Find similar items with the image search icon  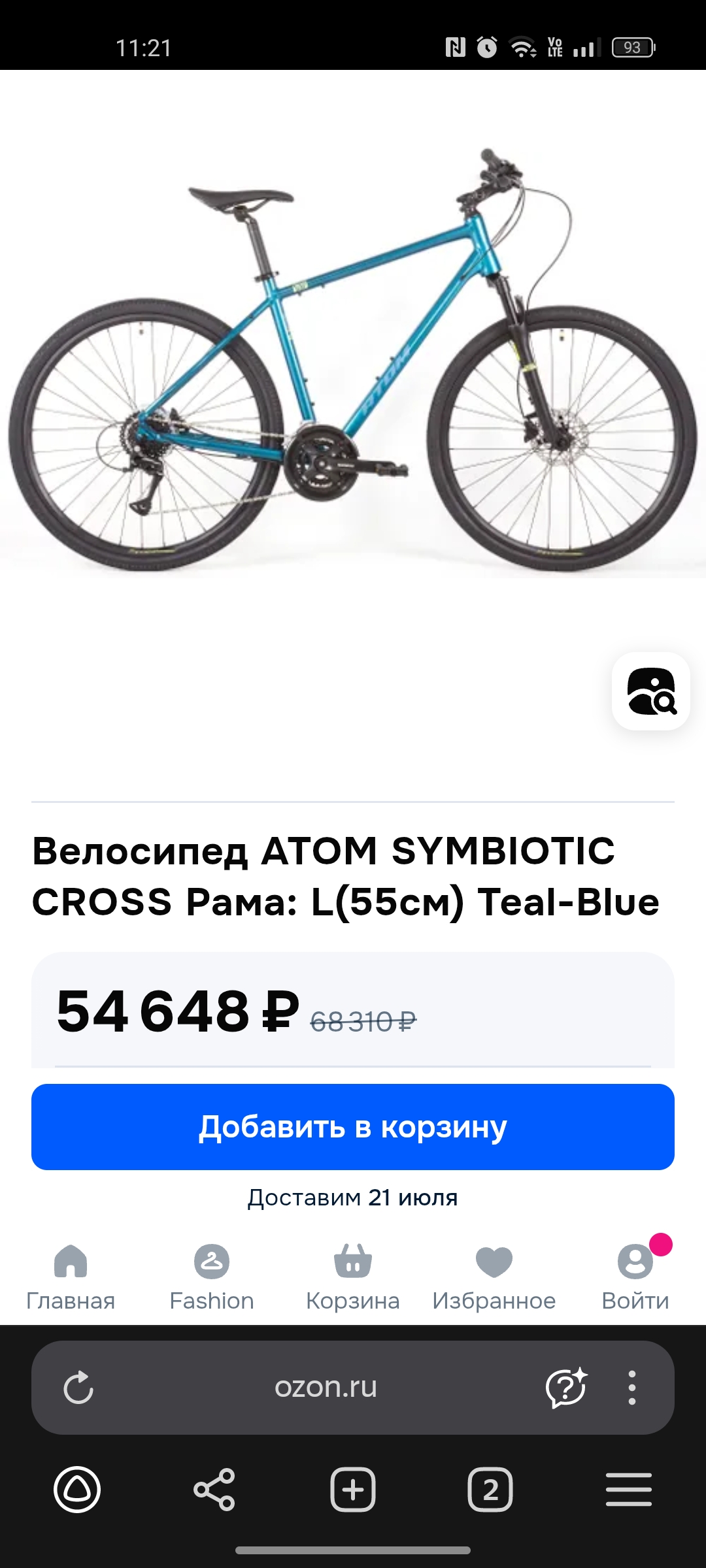[651, 691]
